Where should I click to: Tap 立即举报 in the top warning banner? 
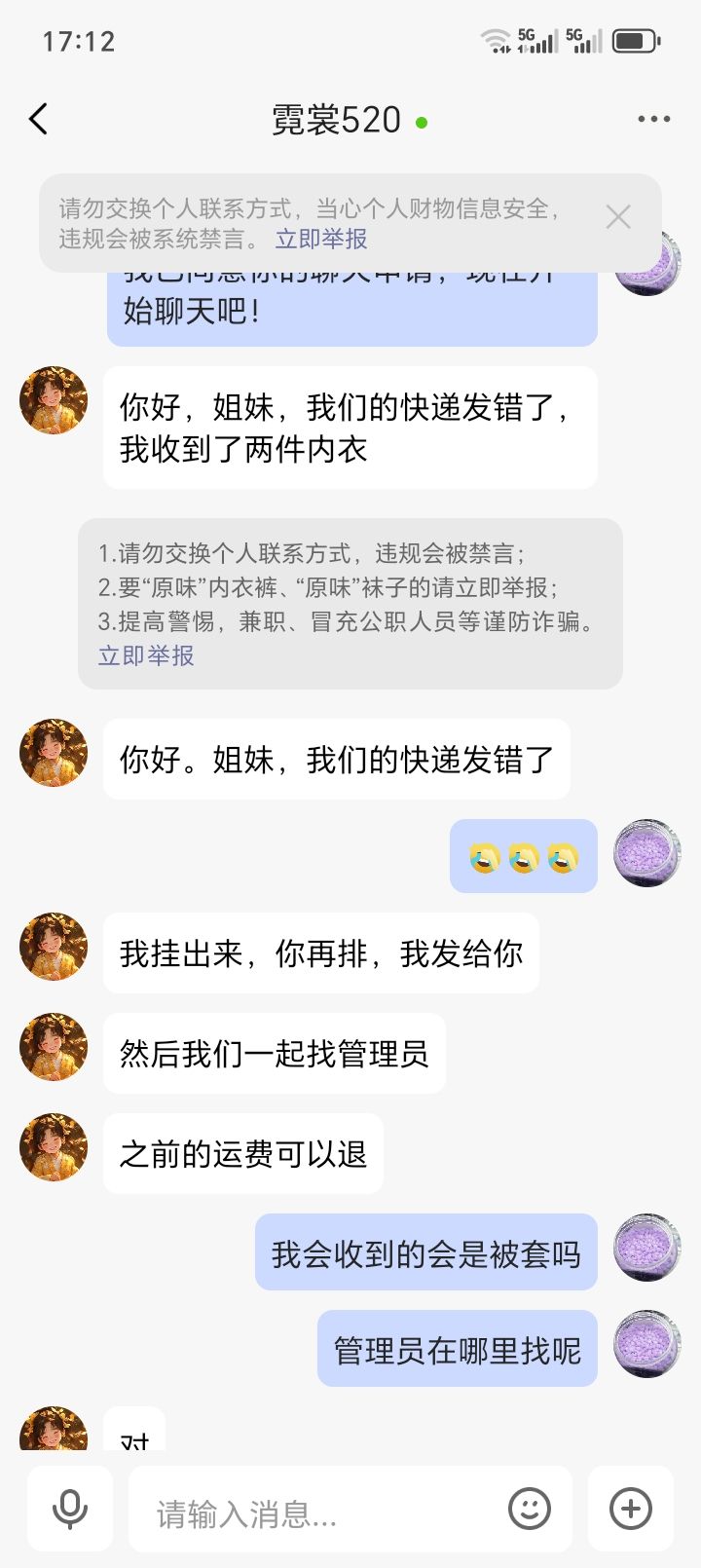(x=321, y=239)
